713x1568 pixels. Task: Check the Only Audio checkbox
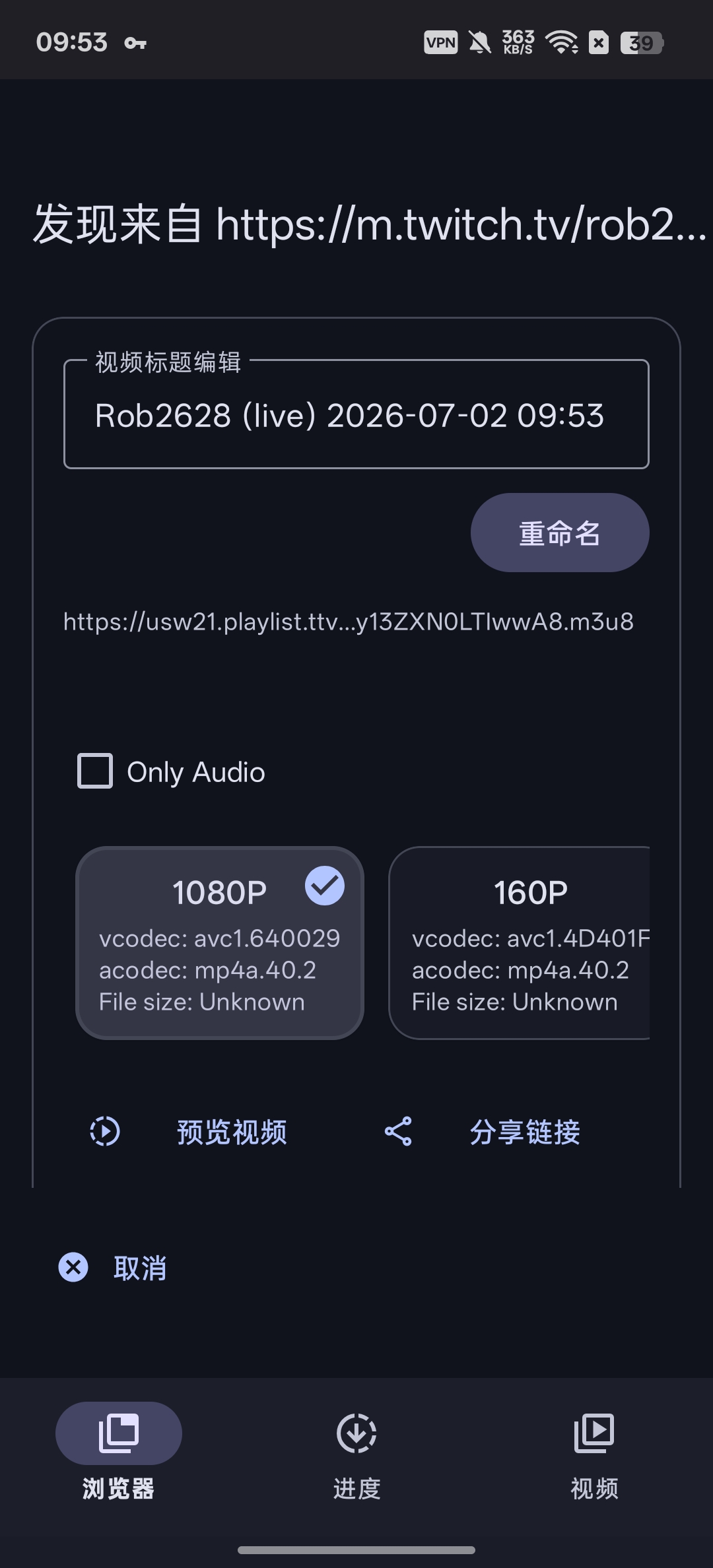[x=96, y=771]
